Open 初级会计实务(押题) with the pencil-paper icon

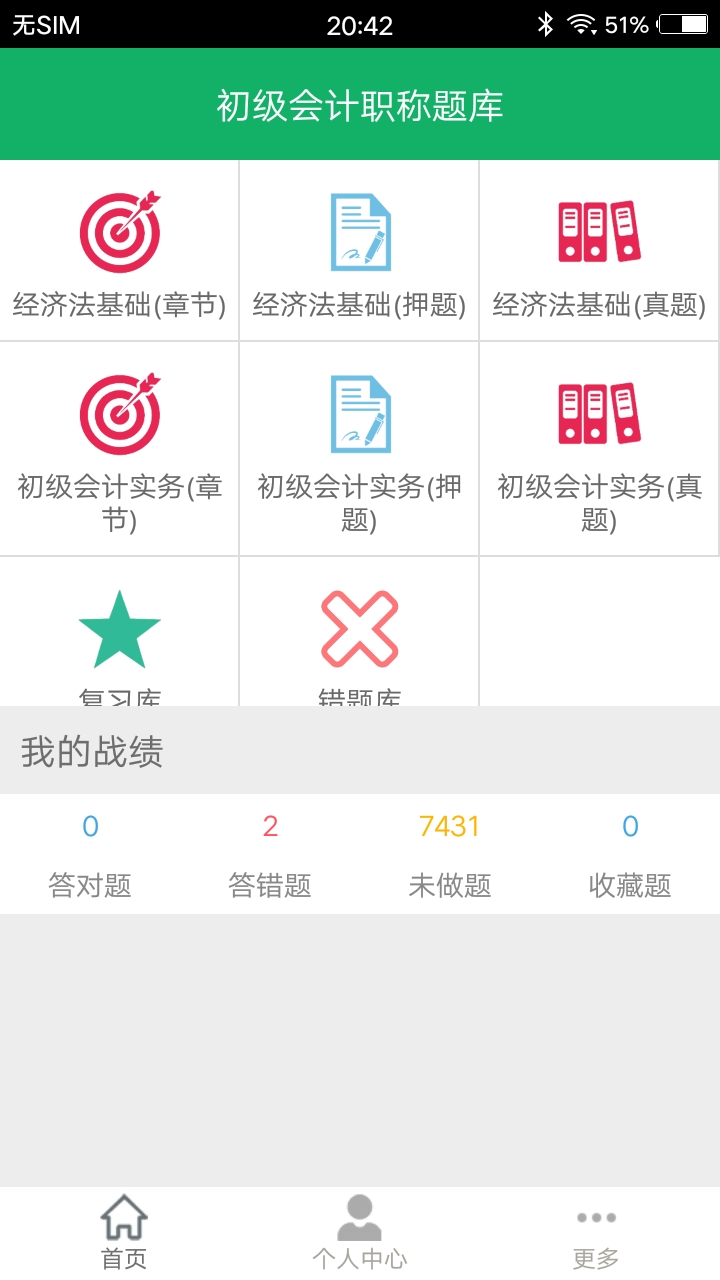[359, 413]
